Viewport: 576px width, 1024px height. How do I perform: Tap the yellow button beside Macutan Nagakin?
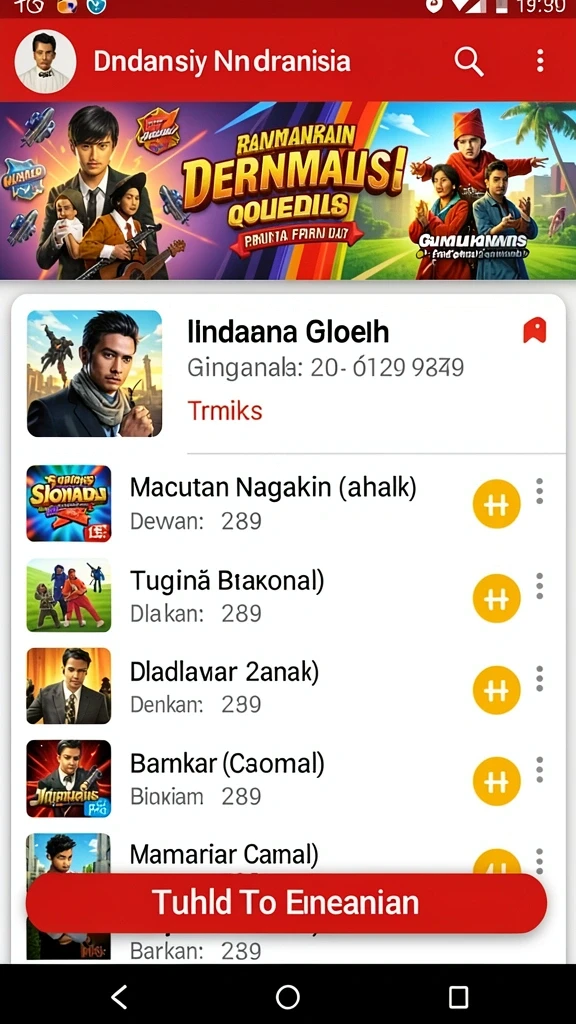(496, 504)
